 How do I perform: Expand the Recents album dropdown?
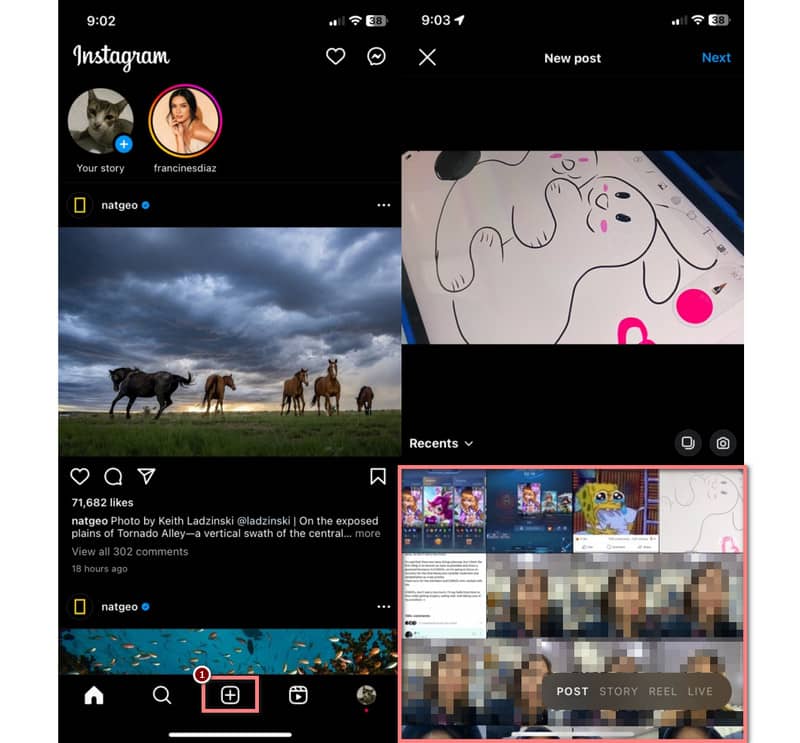(x=441, y=443)
